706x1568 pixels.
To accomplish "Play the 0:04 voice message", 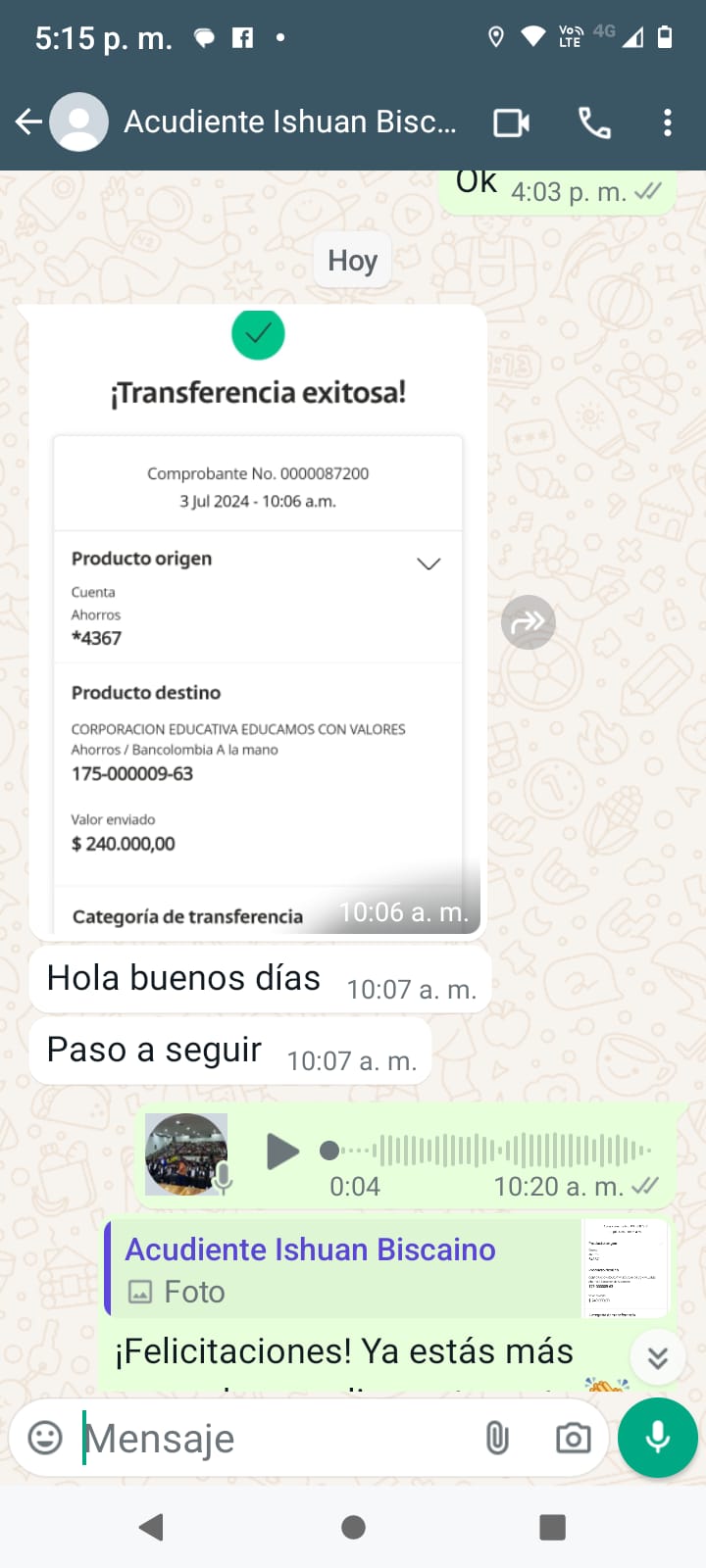I will 282,1151.
